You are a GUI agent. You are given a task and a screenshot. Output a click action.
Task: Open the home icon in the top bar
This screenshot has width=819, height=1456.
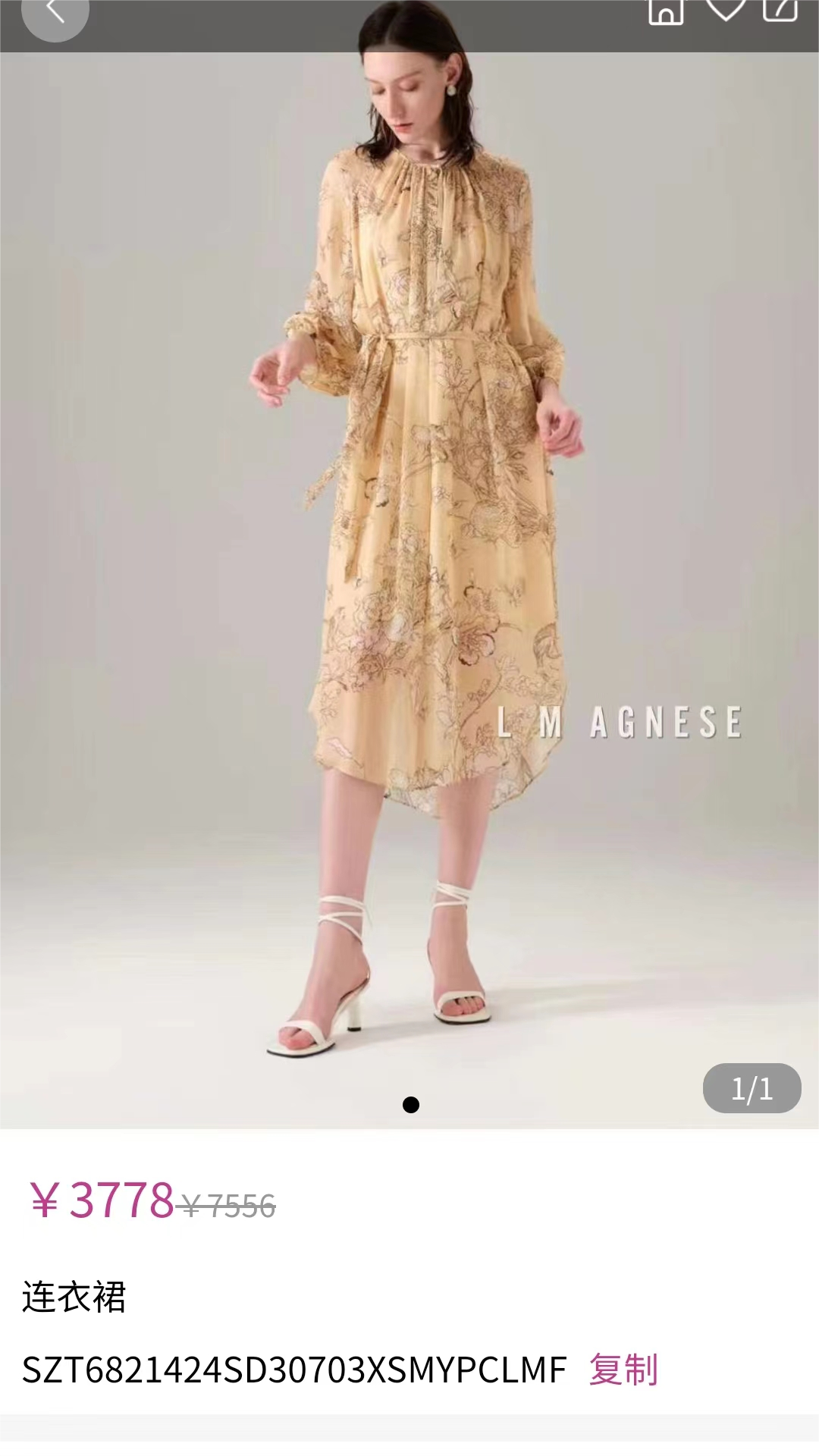pyautogui.click(x=666, y=11)
